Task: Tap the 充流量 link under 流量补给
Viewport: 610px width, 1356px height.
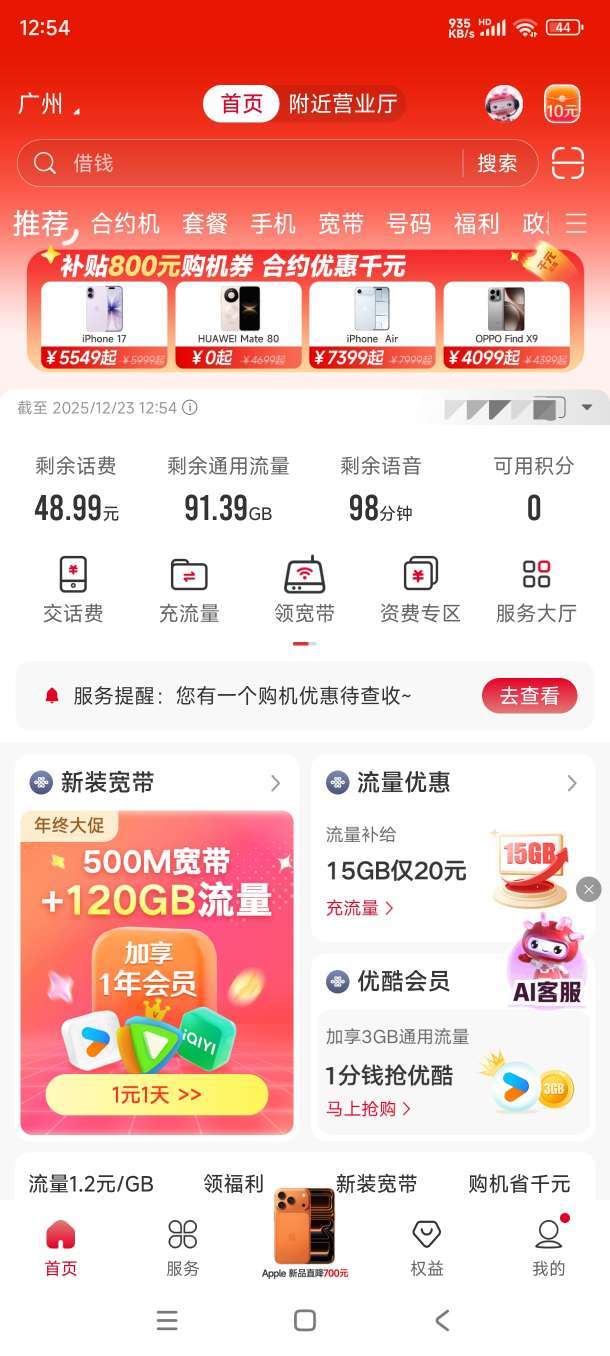Action: coord(360,908)
